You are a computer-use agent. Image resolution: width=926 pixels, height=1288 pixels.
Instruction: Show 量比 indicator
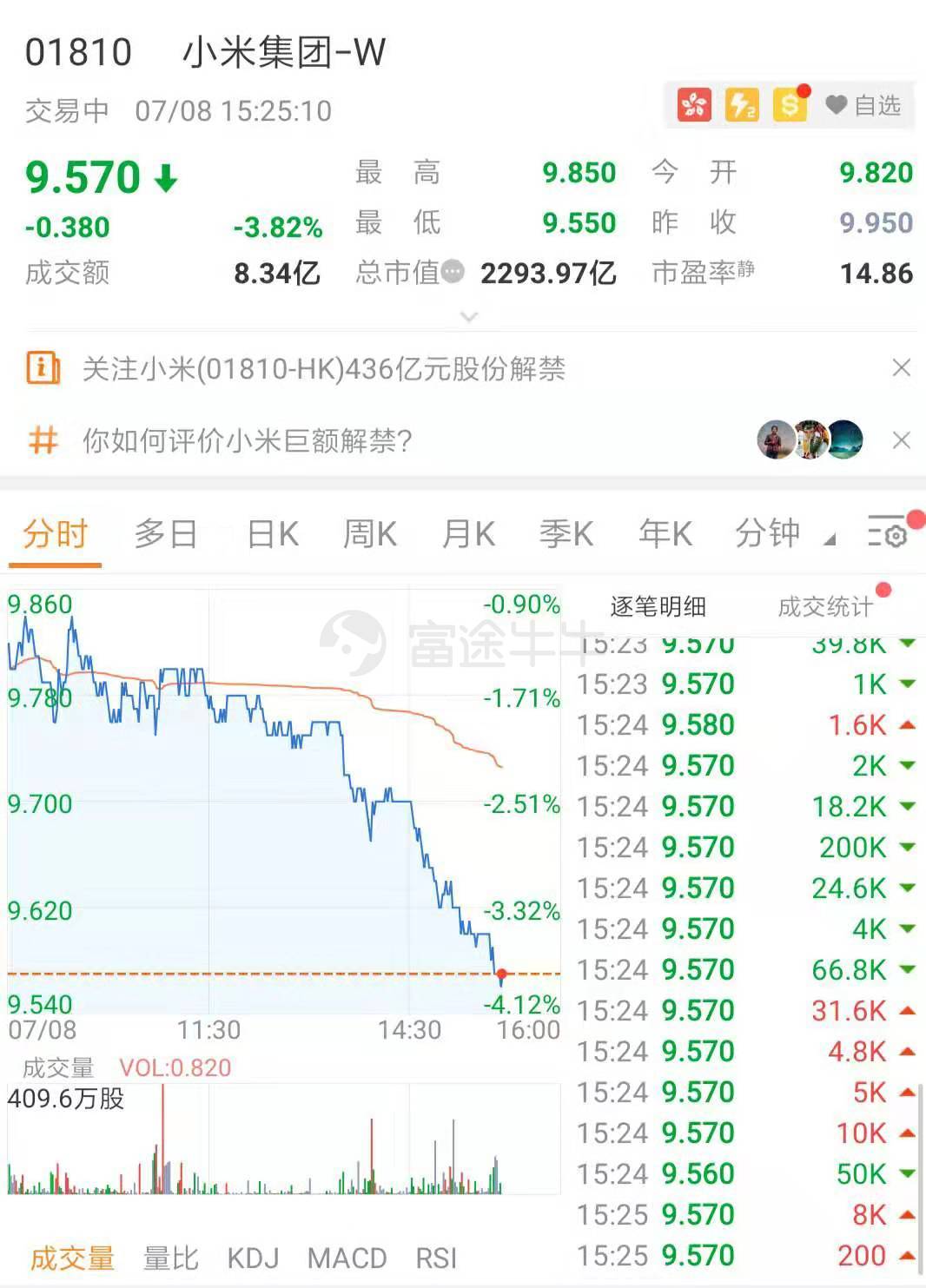point(170,1258)
